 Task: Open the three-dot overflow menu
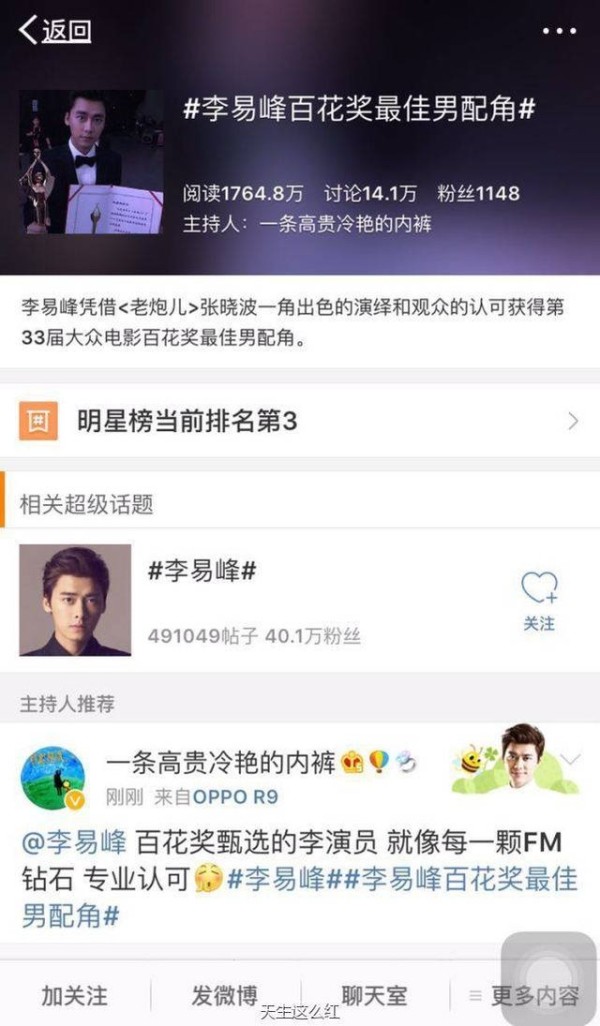tap(559, 31)
